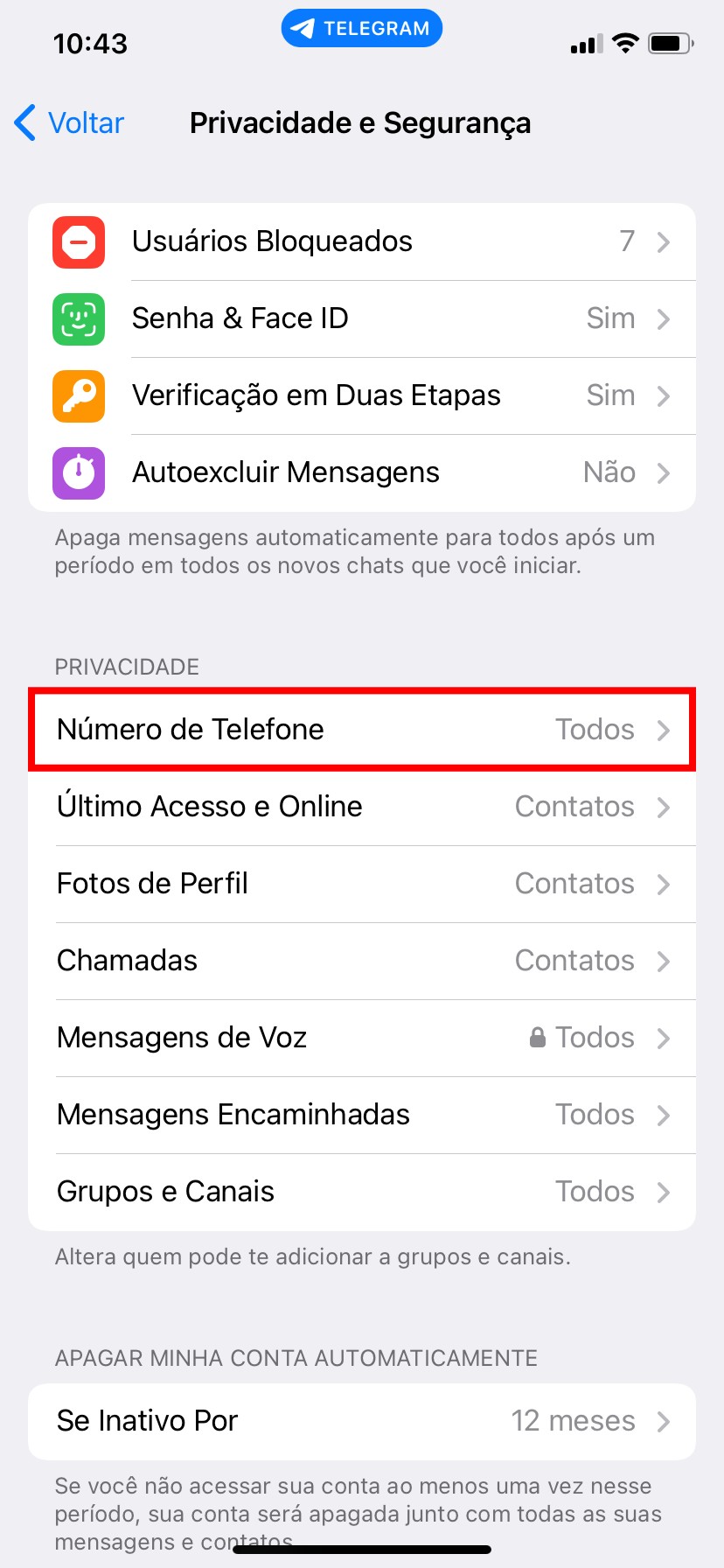This screenshot has width=724, height=1568.
Task: Open Senha & Face ID settings
Action: coord(362,318)
